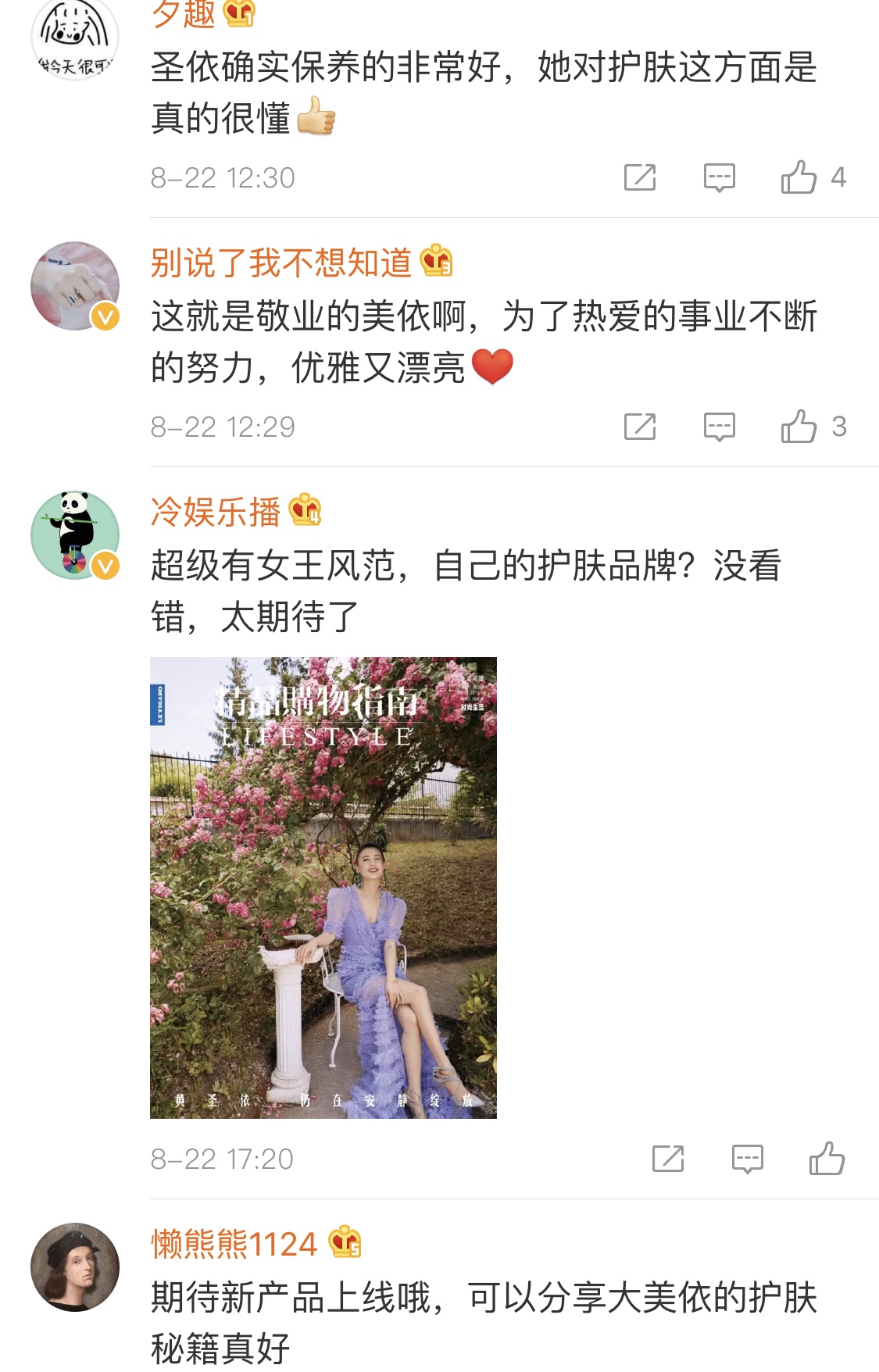Viewport: 879px width, 1372px height.
Task: Like 夕趣's comment
Action: 799,177
